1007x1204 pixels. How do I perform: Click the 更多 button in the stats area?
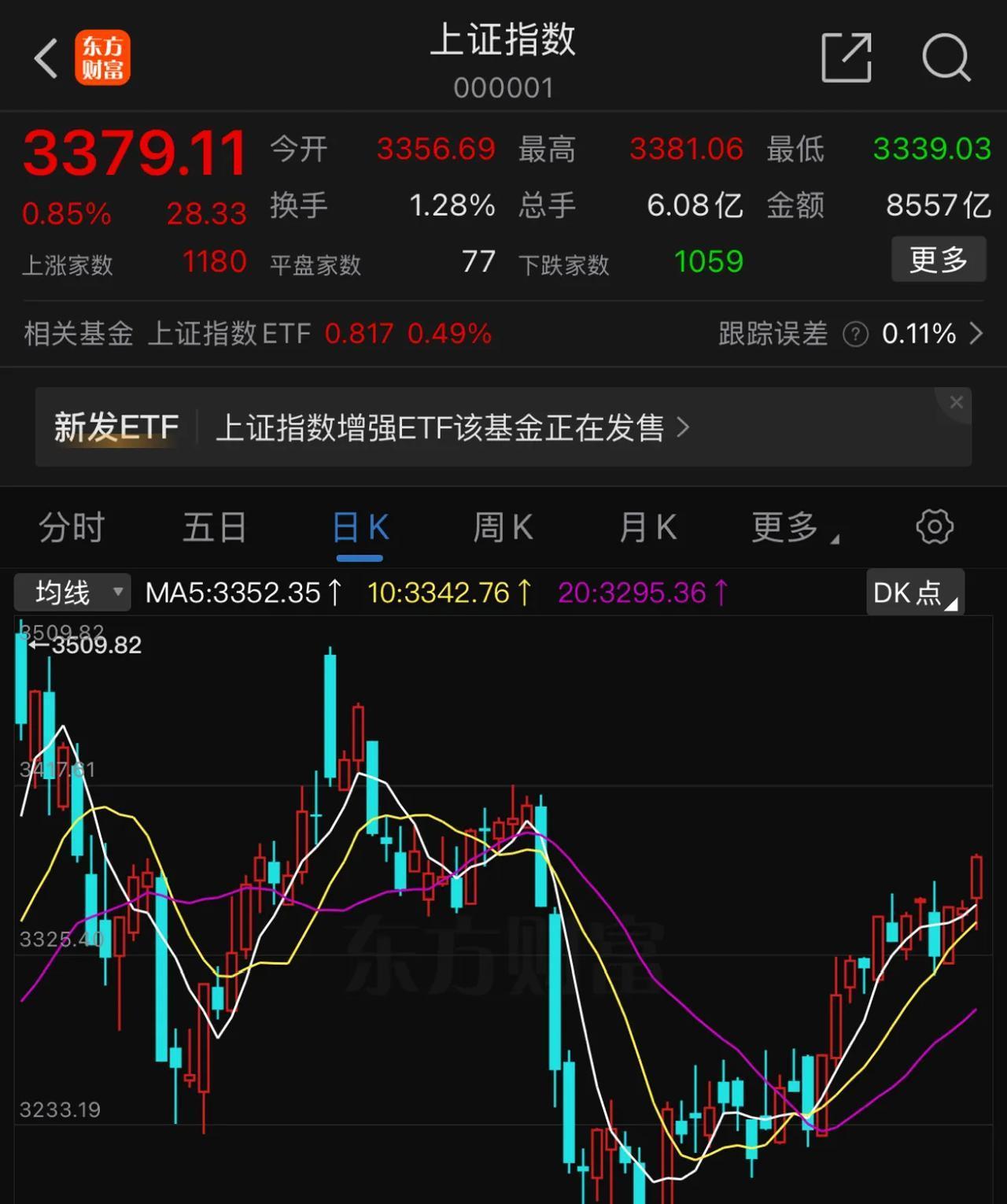tap(938, 259)
